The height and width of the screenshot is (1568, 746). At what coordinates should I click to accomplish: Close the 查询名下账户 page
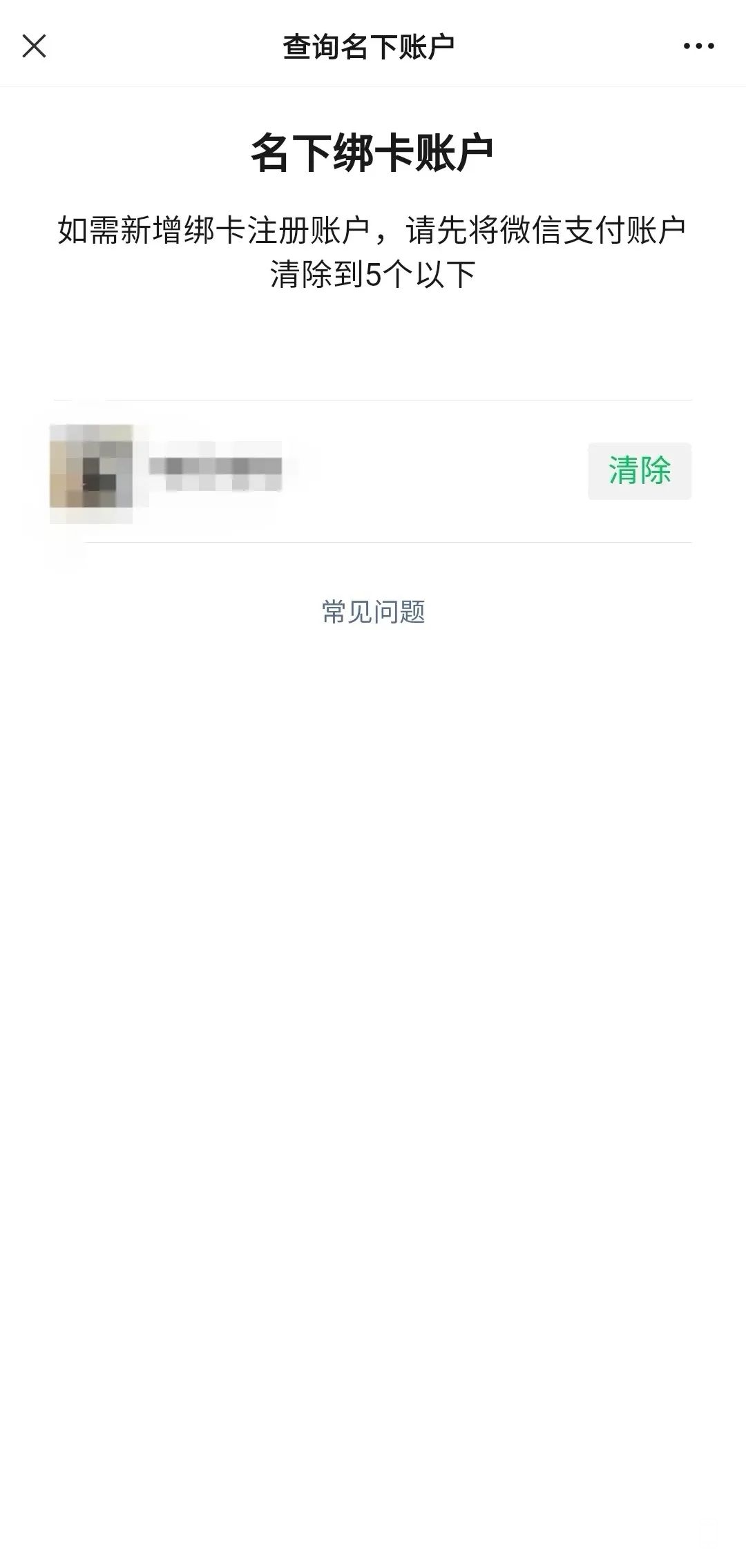(x=34, y=46)
